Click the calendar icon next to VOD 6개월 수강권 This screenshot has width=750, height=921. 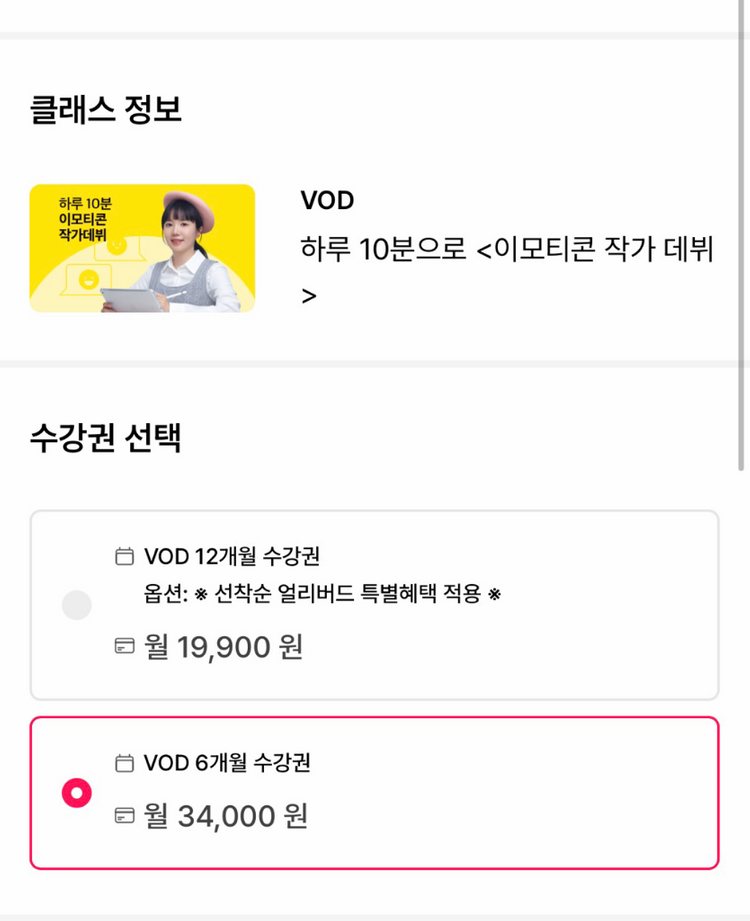tap(122, 763)
